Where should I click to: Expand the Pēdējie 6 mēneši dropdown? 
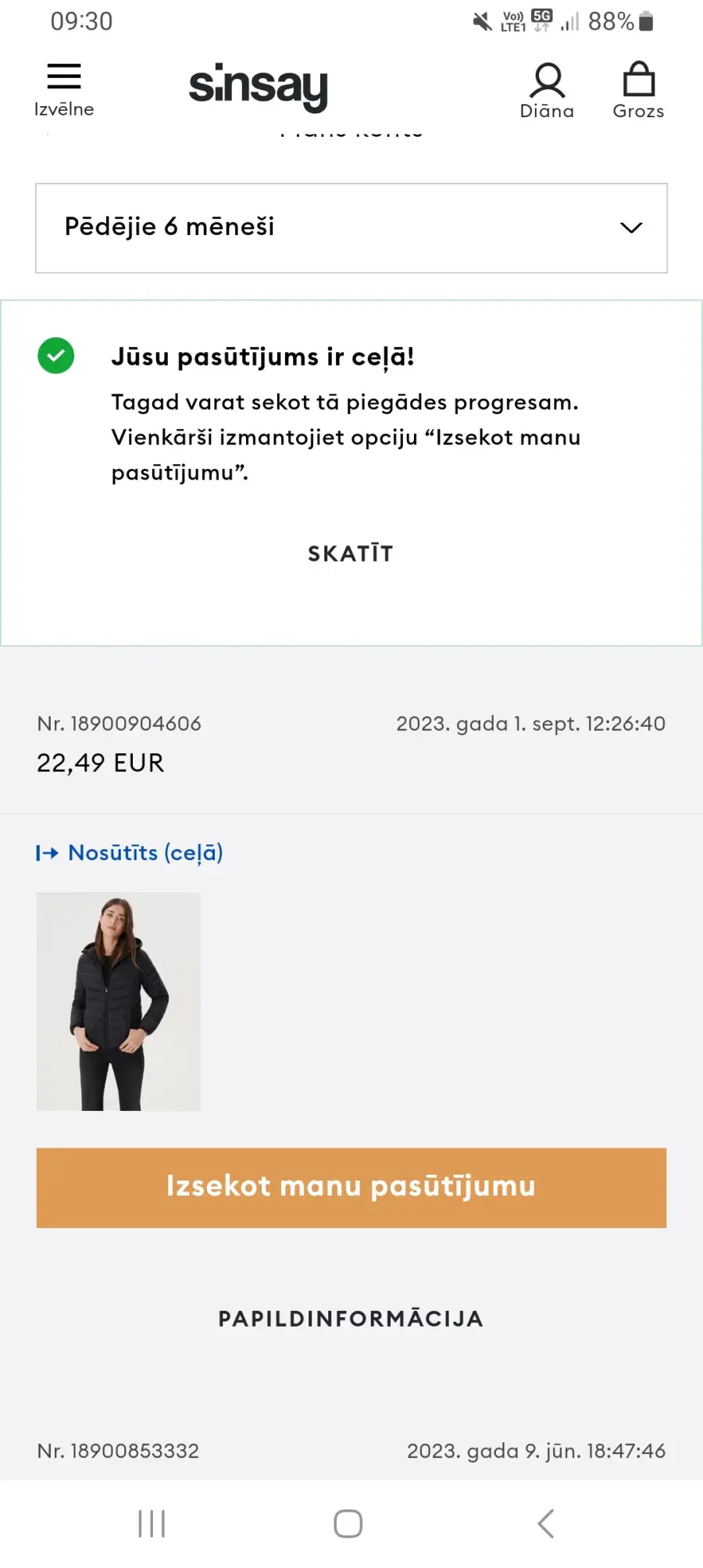(x=351, y=228)
